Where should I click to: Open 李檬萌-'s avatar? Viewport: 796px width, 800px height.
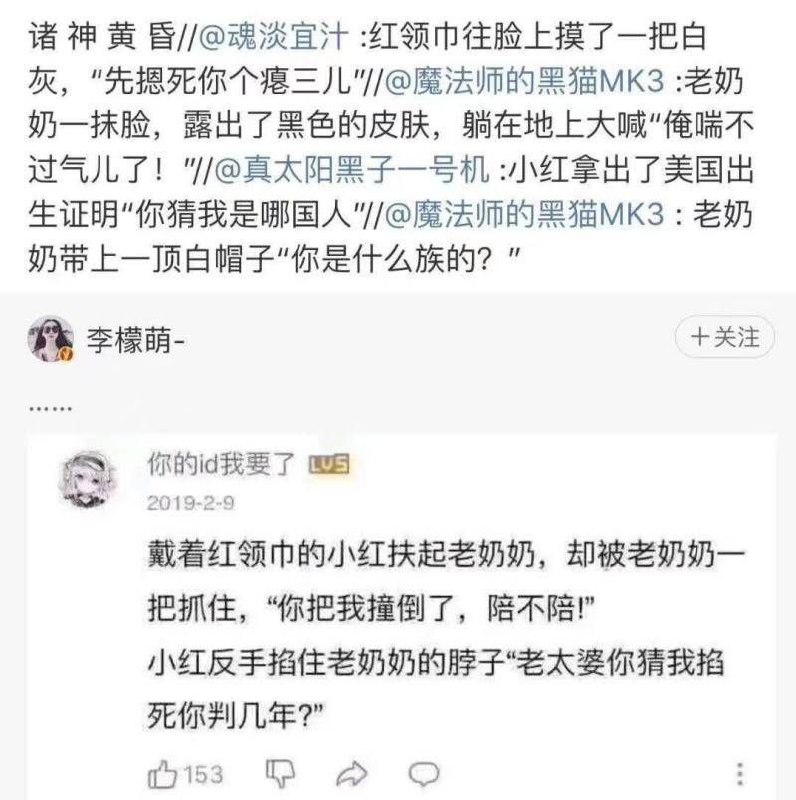point(51,339)
